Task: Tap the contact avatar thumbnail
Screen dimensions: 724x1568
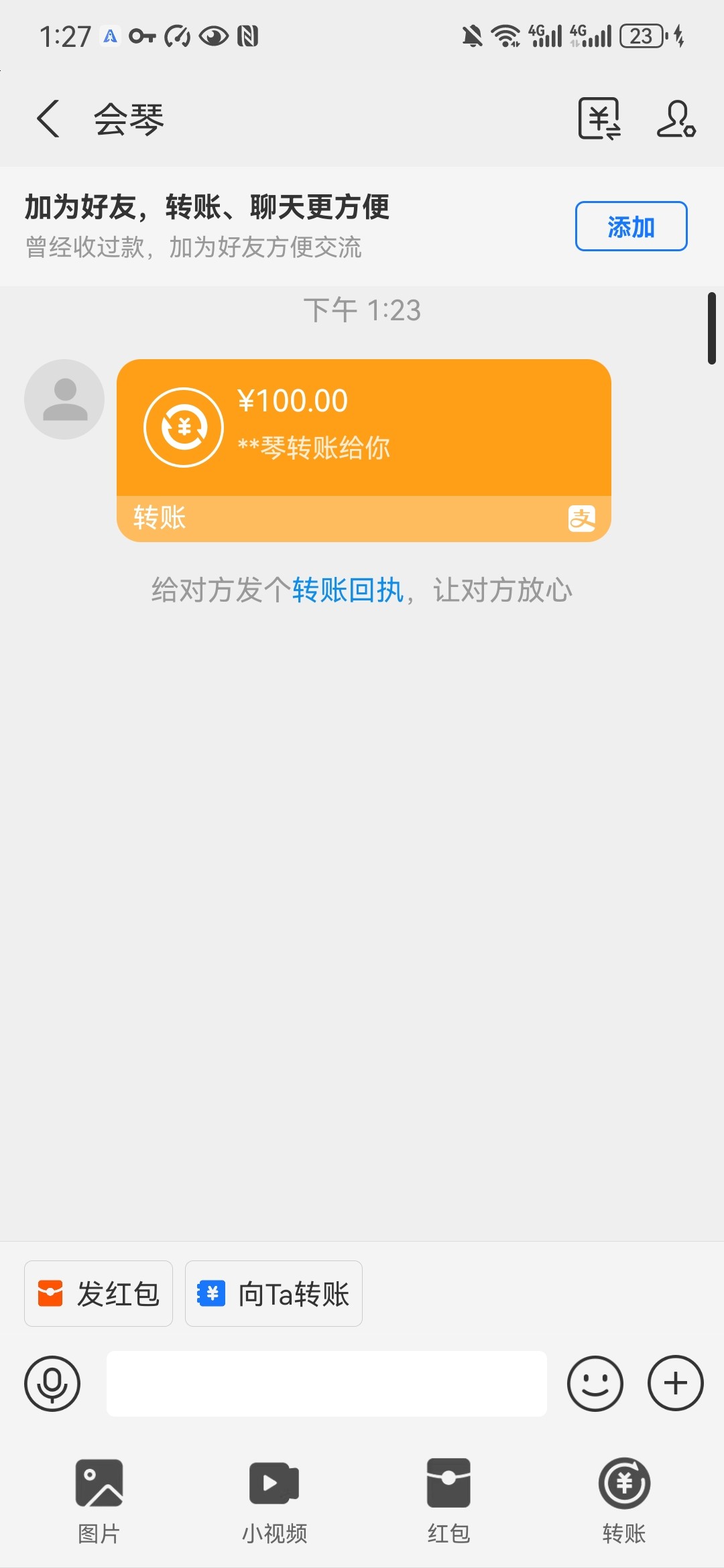Action: coord(64,398)
